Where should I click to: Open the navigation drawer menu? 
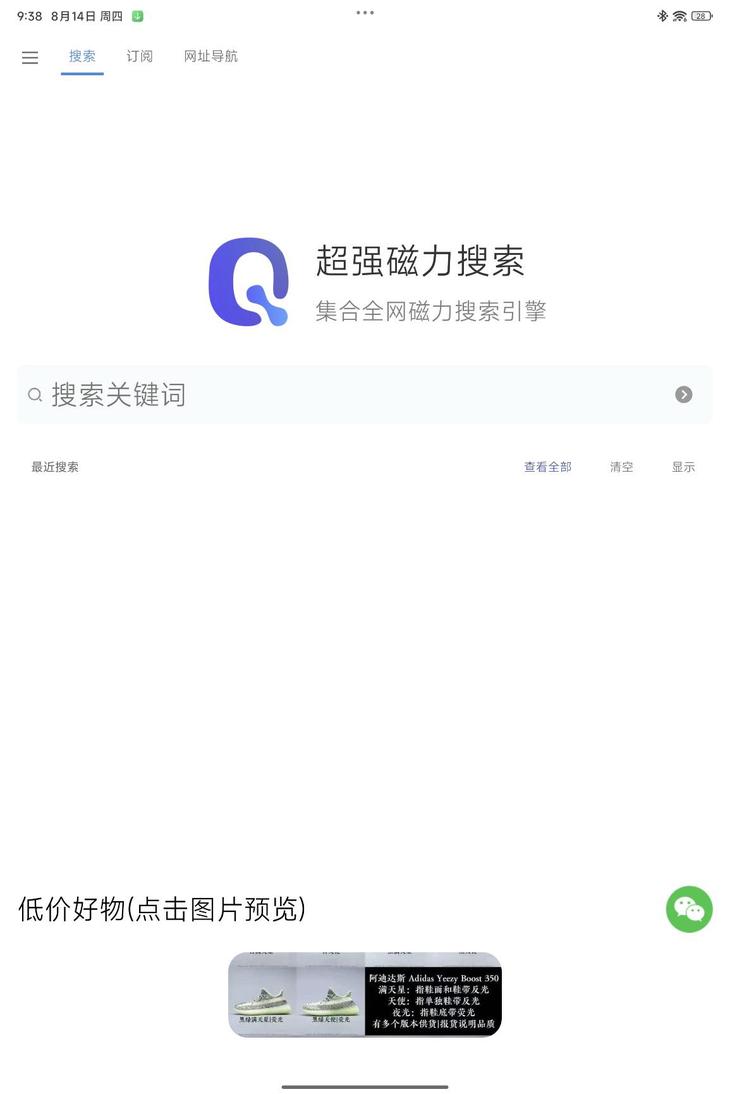29,57
